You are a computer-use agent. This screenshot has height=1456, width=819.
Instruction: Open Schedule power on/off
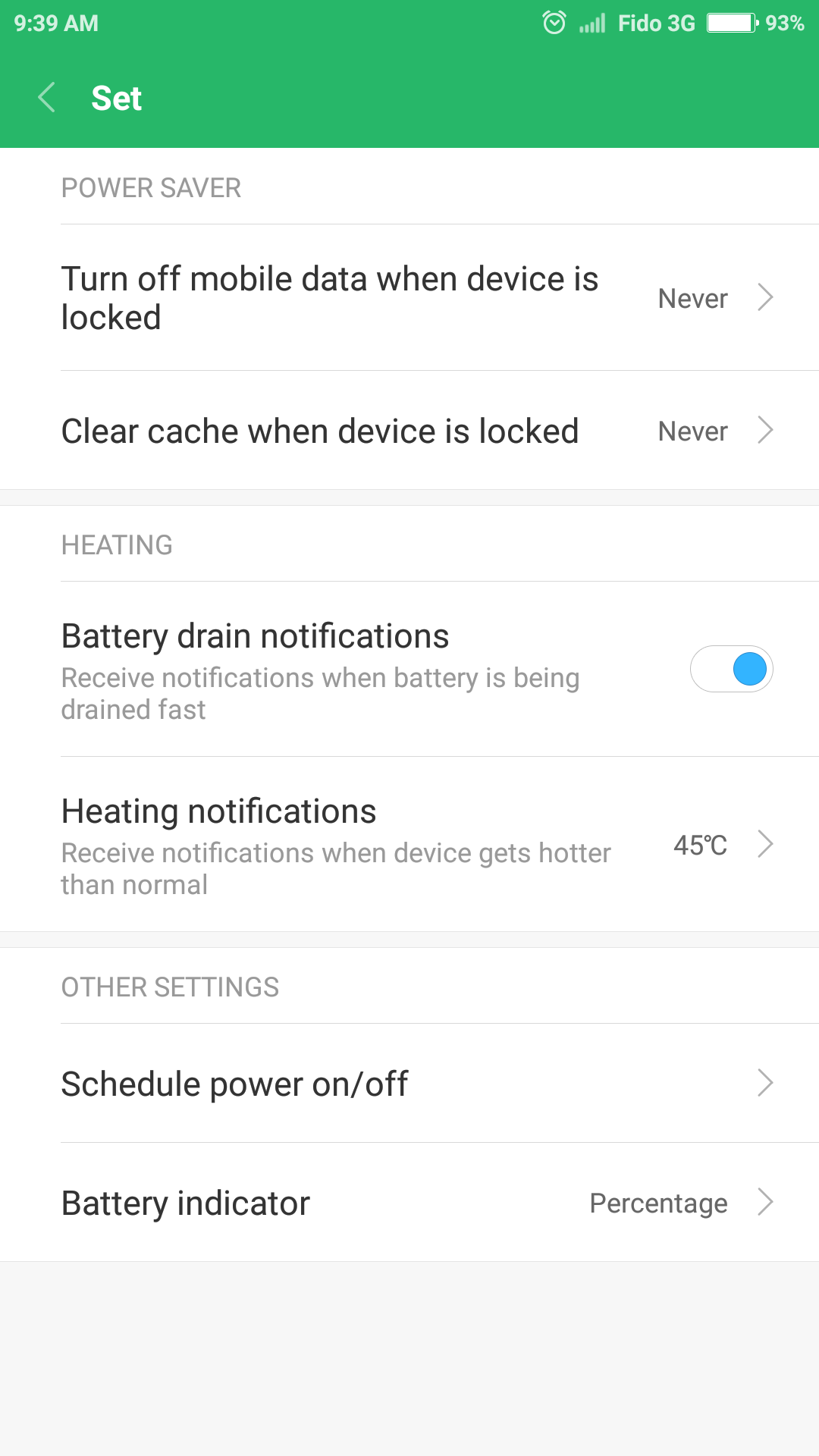409,1084
